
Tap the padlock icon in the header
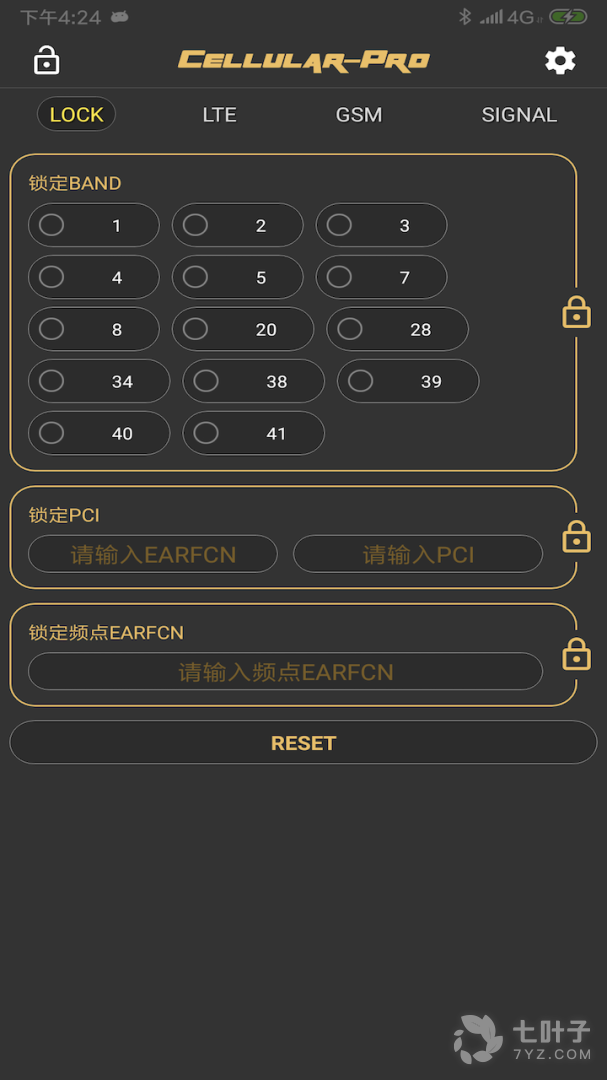(46, 61)
